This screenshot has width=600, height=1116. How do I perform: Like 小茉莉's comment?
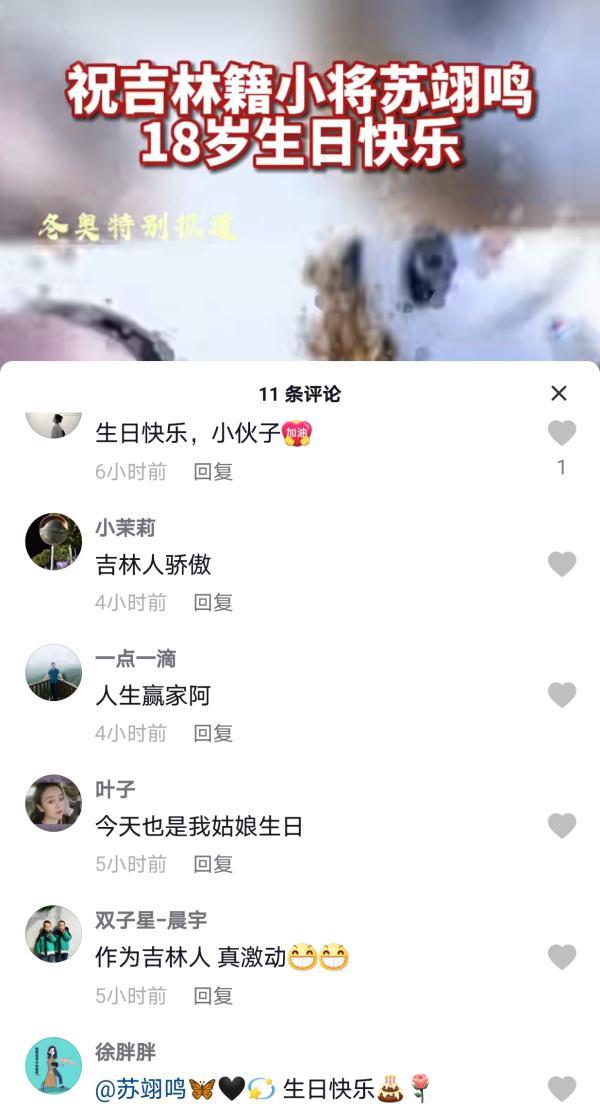[x=562, y=564]
